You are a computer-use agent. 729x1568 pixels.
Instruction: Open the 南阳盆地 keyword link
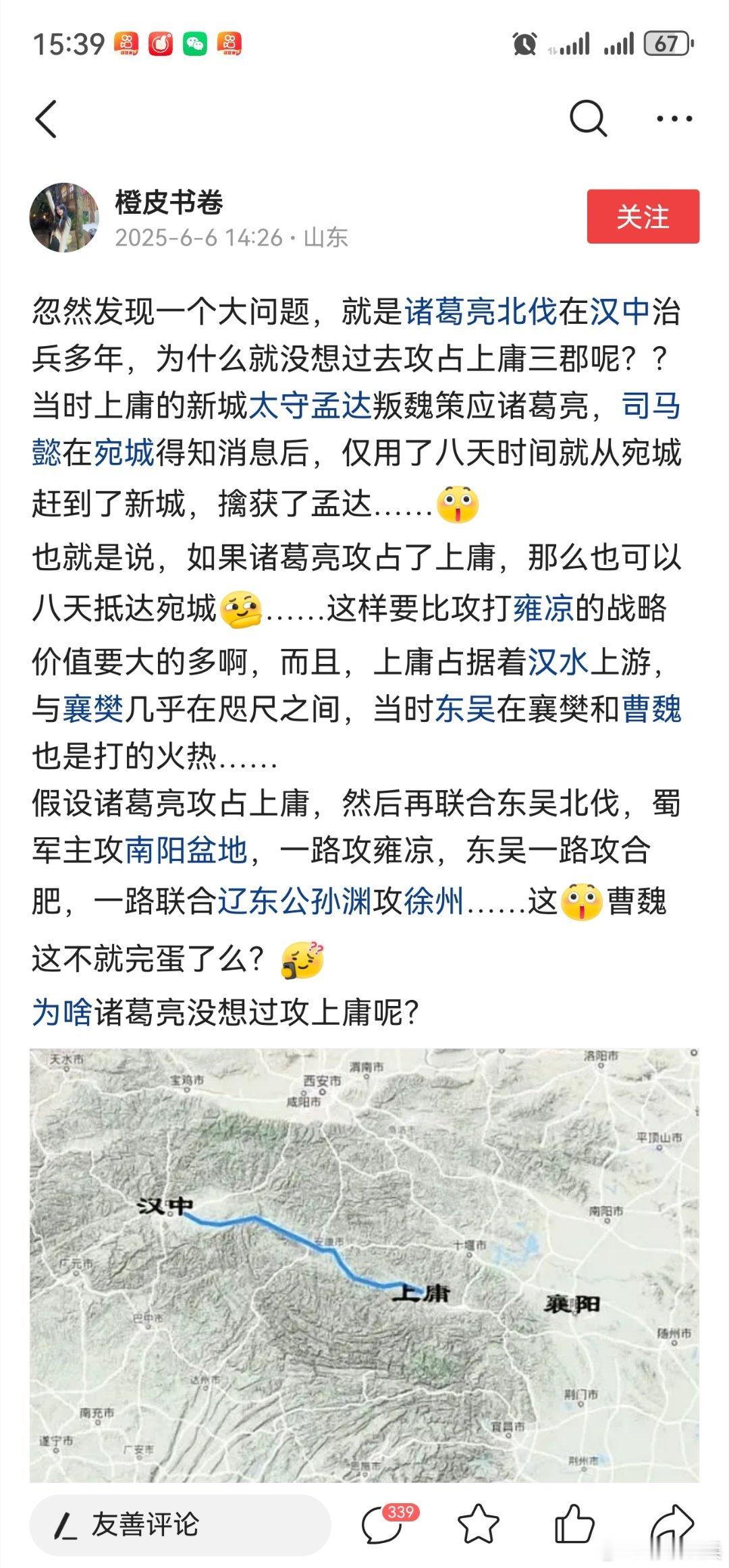click(186, 849)
